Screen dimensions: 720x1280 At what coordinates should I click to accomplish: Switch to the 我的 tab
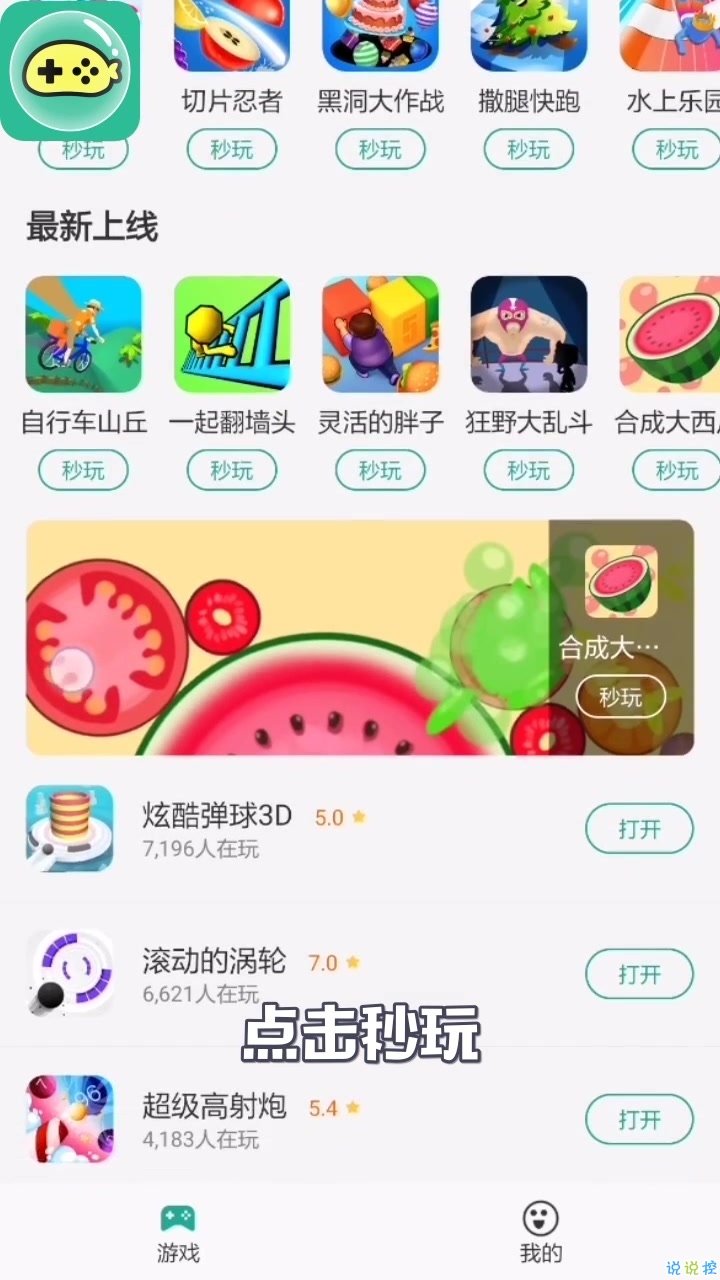click(x=540, y=1232)
